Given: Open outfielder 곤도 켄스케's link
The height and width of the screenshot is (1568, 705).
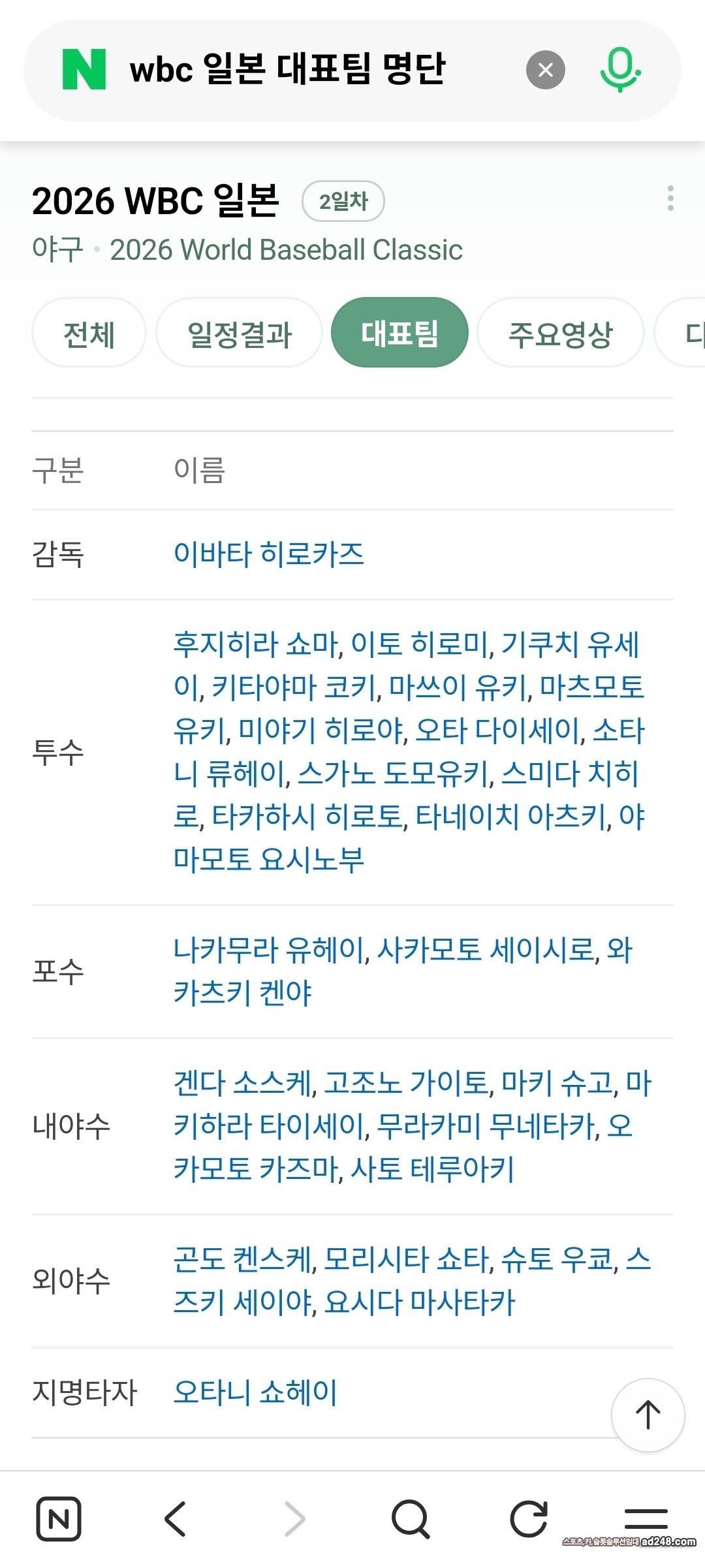Looking at the screenshot, I should [x=244, y=1260].
